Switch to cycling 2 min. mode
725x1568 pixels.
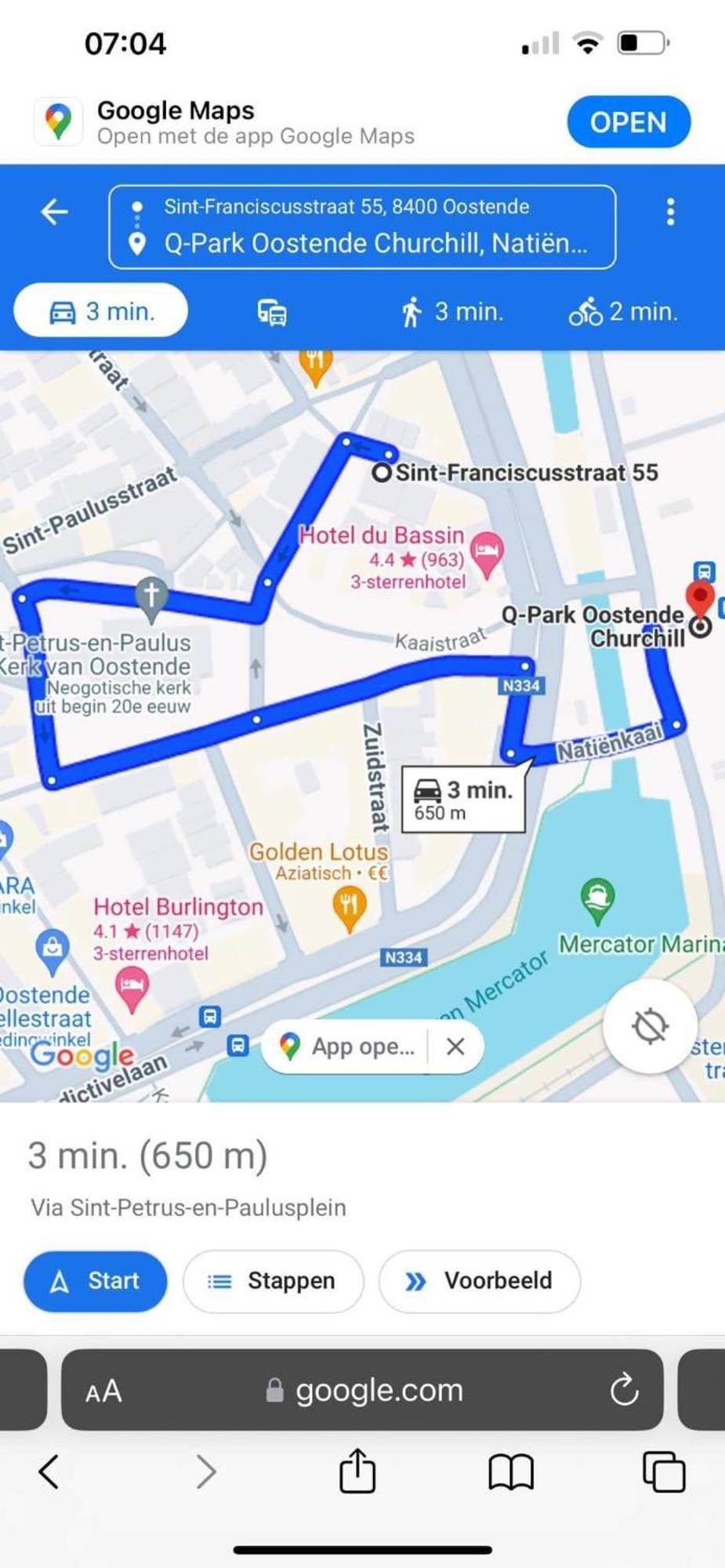623,312
